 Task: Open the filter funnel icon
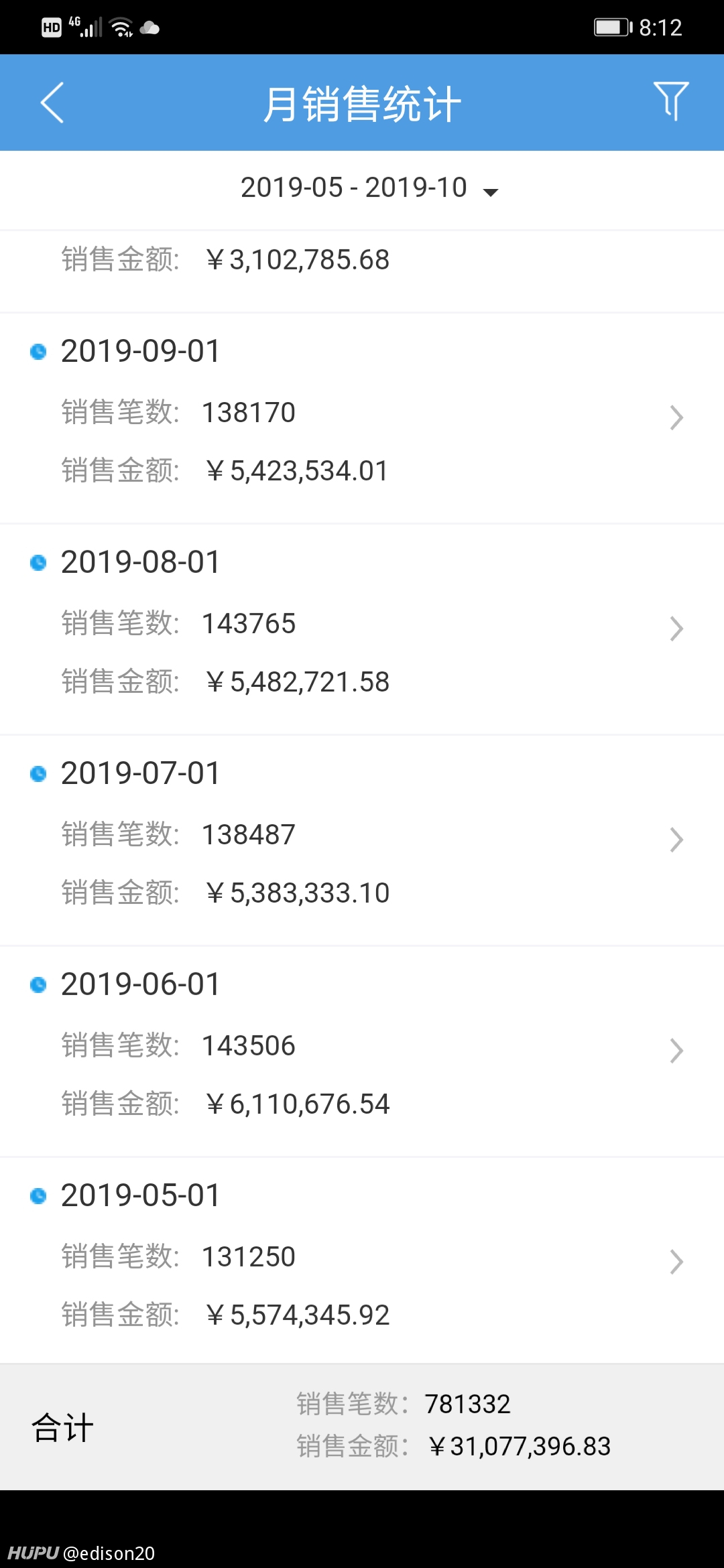click(x=671, y=101)
